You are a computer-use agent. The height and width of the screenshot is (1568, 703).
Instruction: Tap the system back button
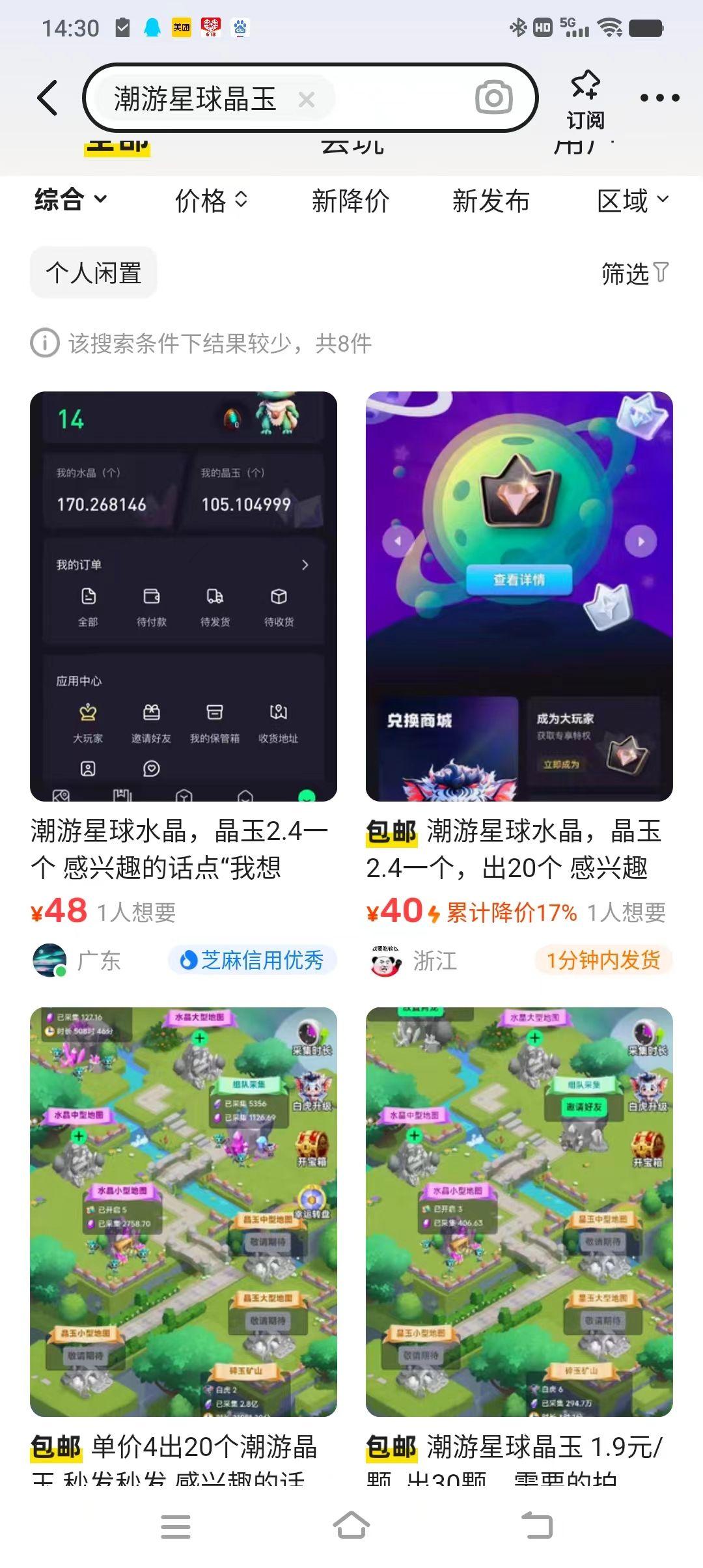[x=537, y=1526]
